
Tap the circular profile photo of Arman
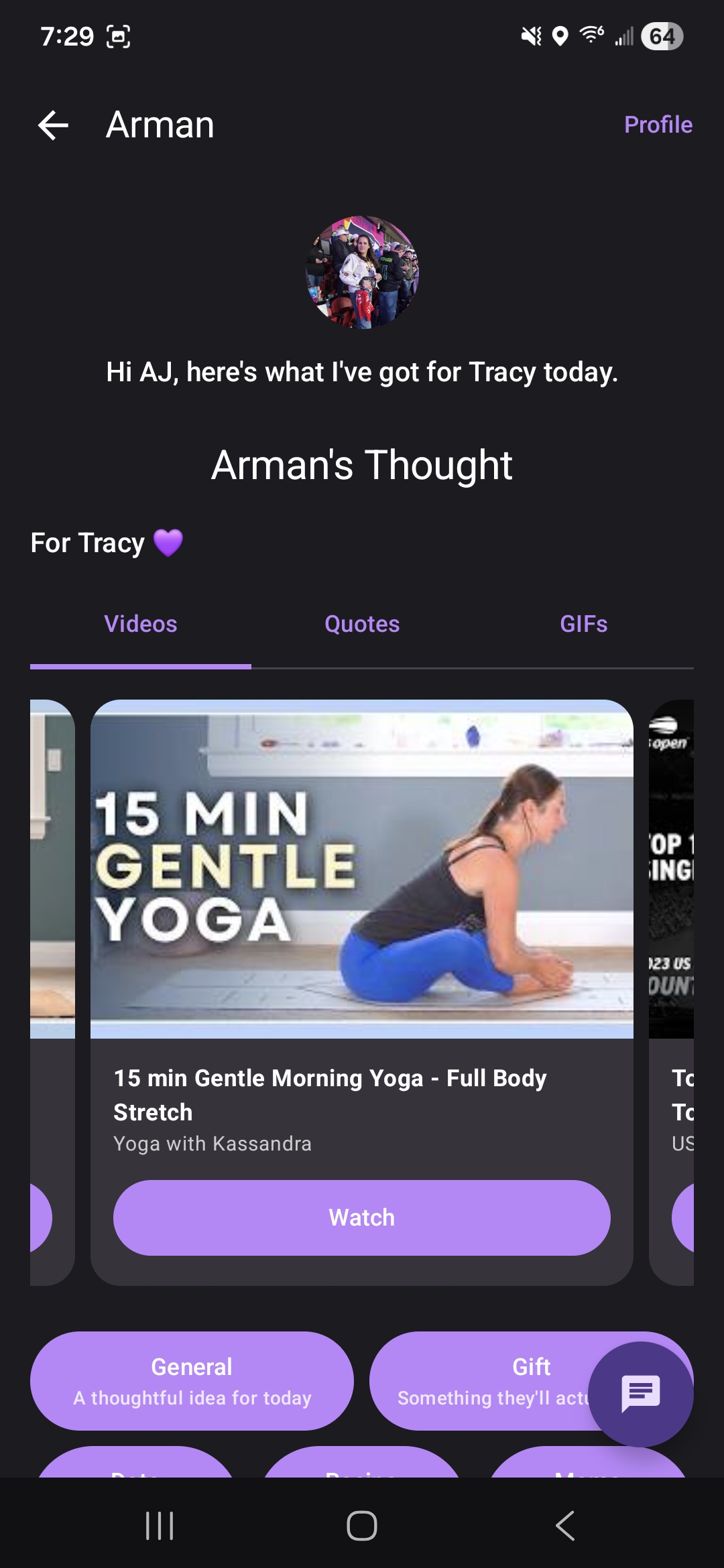362,272
